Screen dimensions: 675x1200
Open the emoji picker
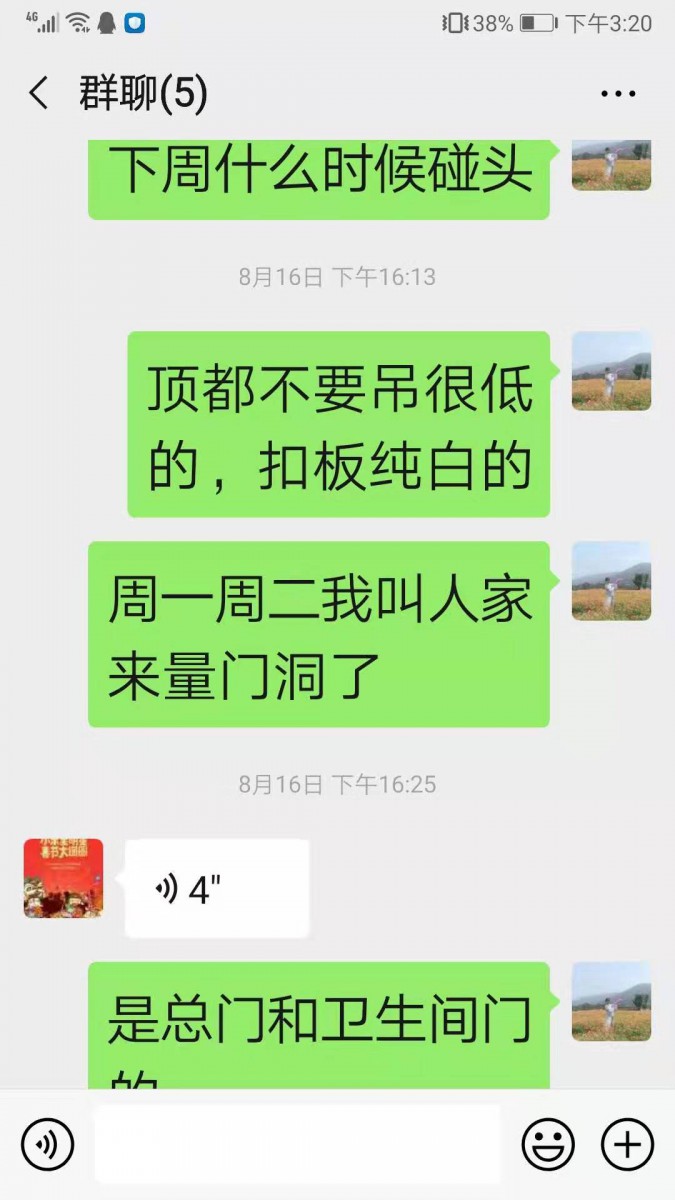coord(548,1144)
